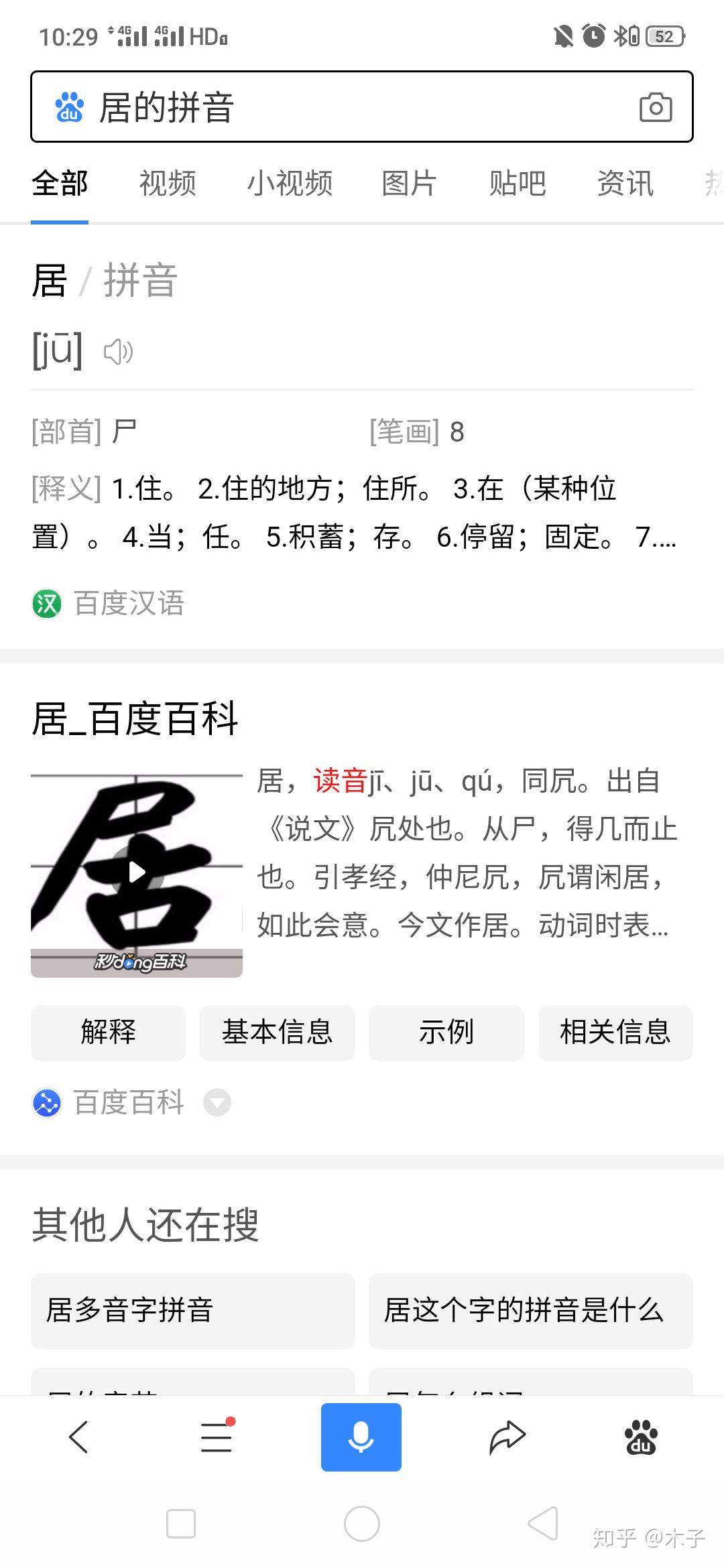Screen dimensions: 724x1568
Task: Tap the 相关信息 button
Action: click(x=615, y=1033)
